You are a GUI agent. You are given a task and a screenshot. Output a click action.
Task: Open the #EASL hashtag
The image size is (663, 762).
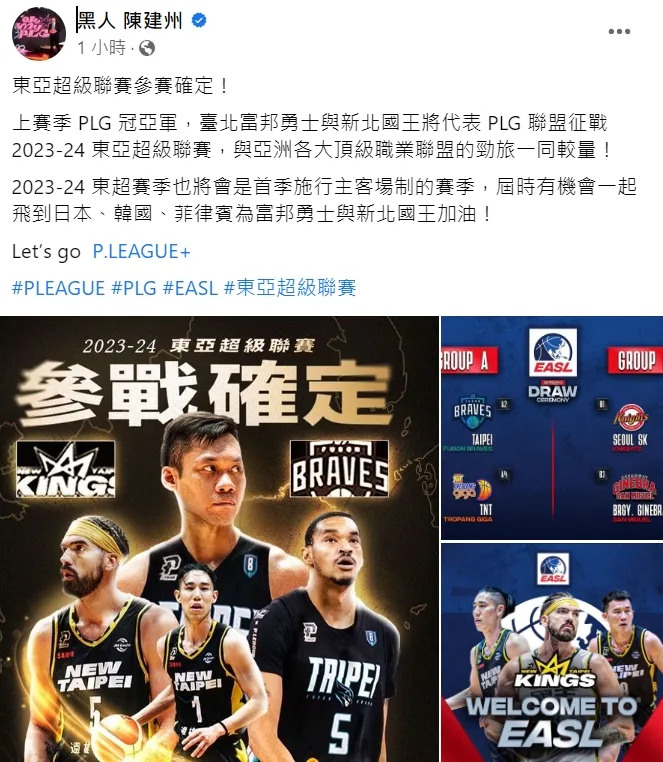point(190,288)
